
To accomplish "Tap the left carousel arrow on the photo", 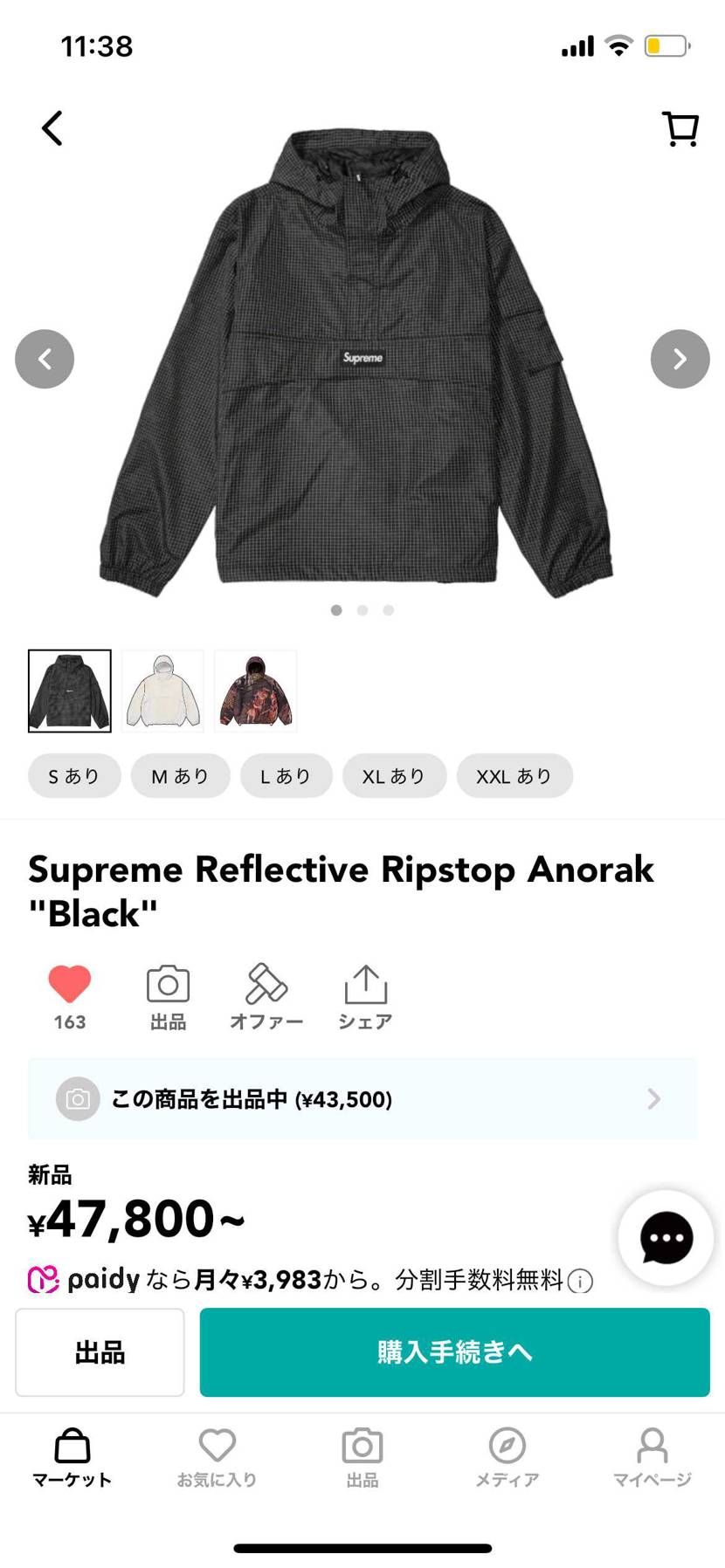I will pyautogui.click(x=45, y=359).
